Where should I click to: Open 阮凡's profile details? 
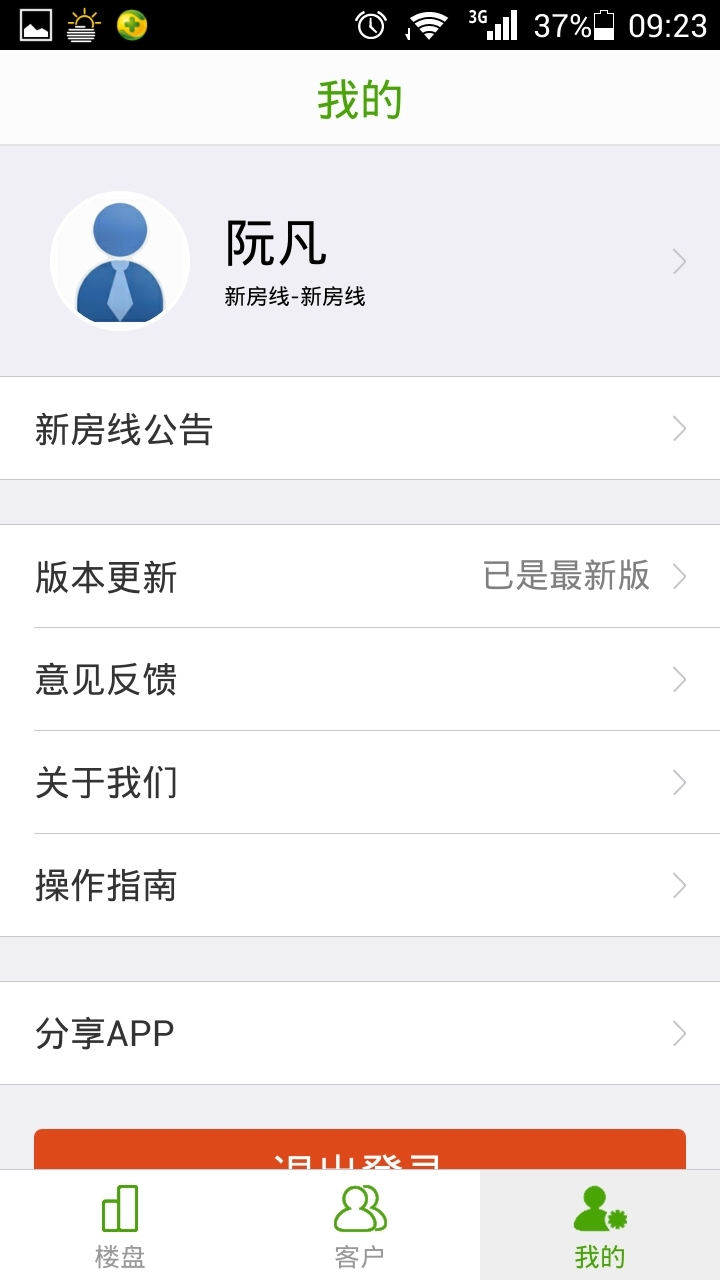[360, 261]
